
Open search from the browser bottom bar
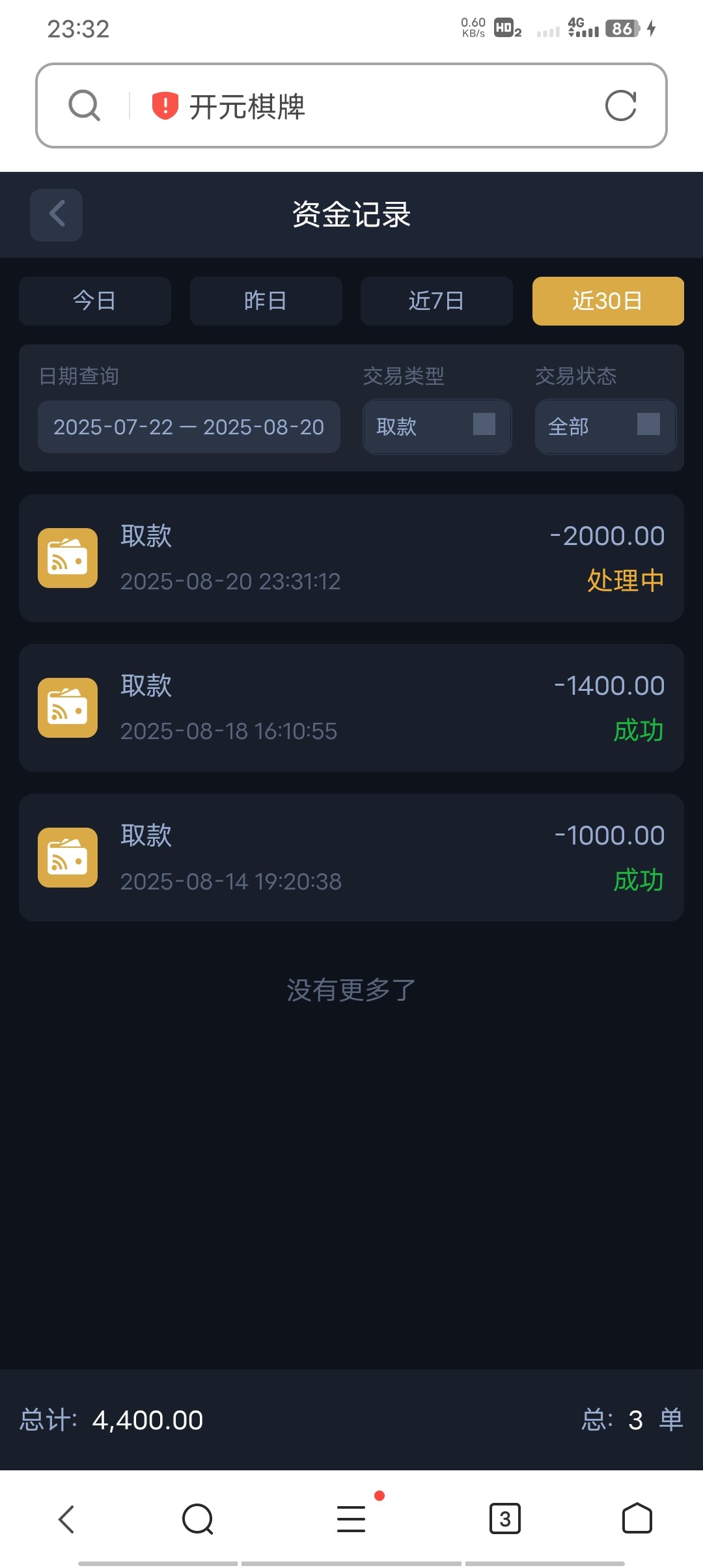pyautogui.click(x=198, y=1519)
